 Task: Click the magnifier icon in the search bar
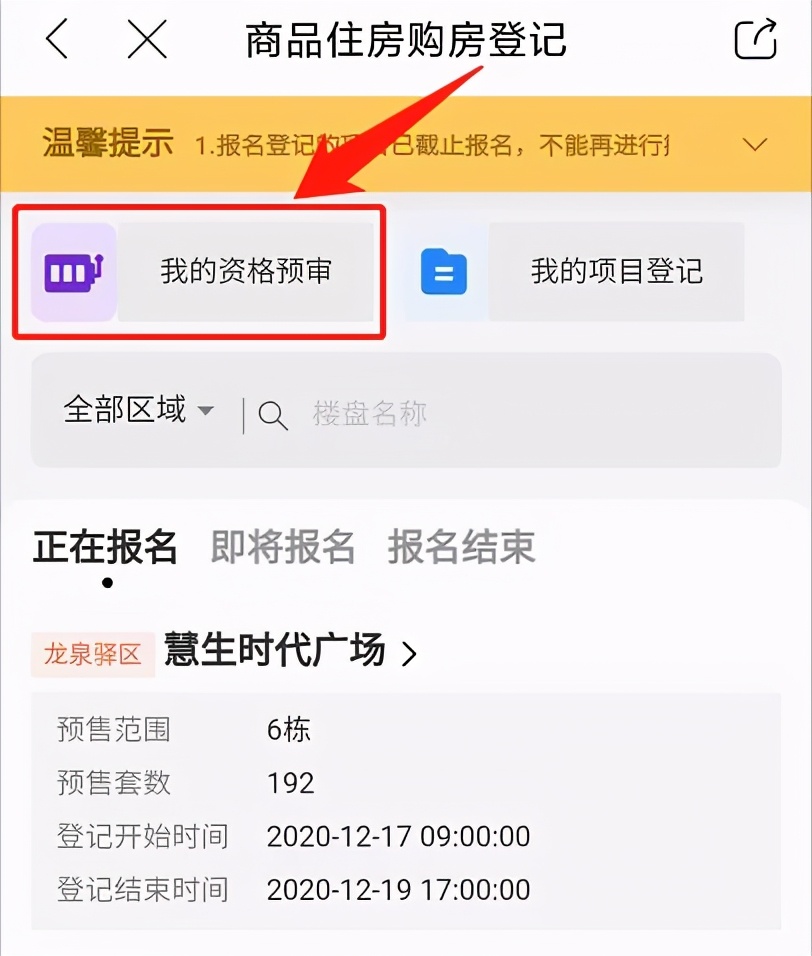pyautogui.click(x=271, y=413)
